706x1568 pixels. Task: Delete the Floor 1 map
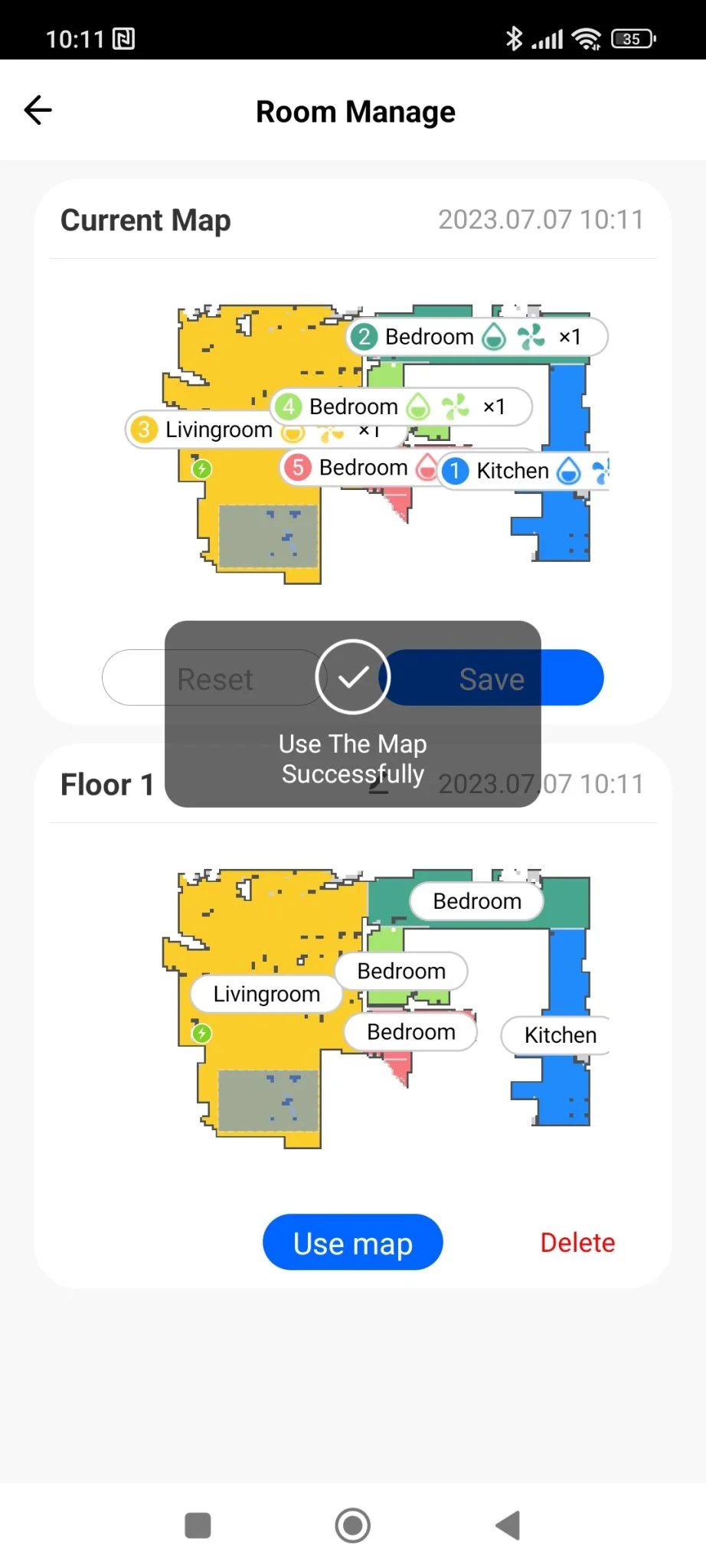point(577,1243)
